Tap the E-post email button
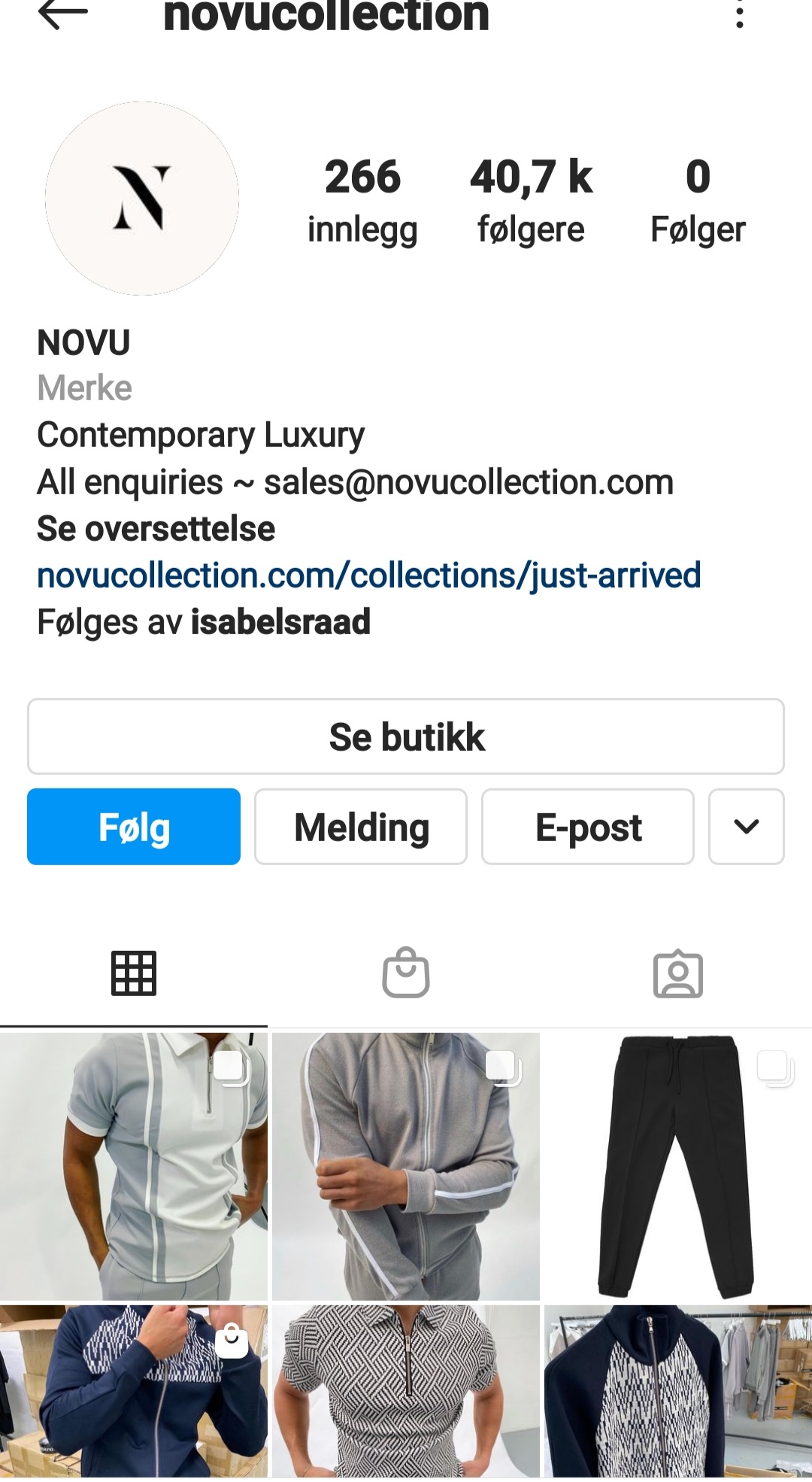Screen dimensions: 812x1482 pyautogui.click(x=588, y=827)
